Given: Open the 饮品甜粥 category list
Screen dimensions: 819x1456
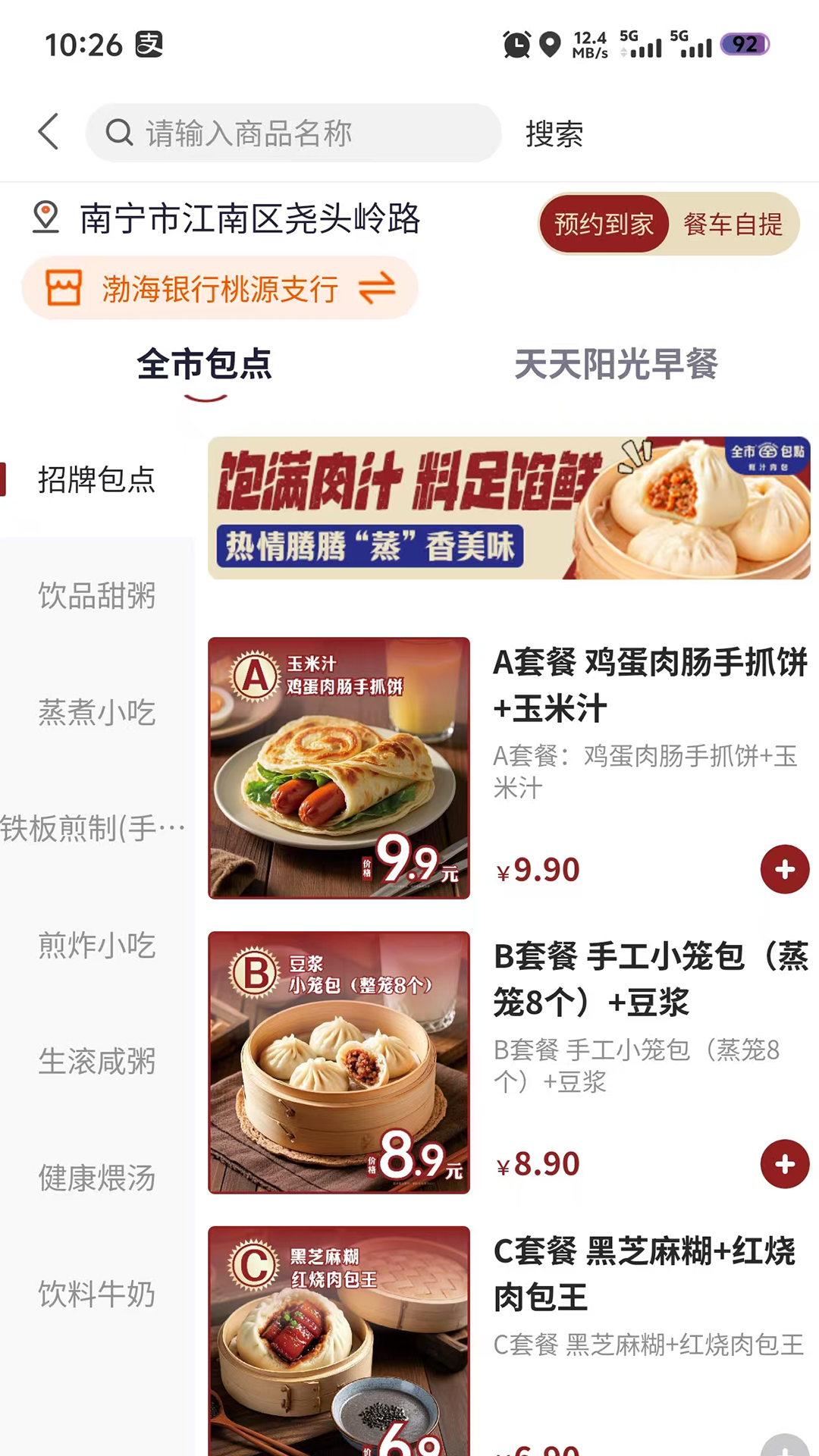Looking at the screenshot, I should click(x=96, y=597).
